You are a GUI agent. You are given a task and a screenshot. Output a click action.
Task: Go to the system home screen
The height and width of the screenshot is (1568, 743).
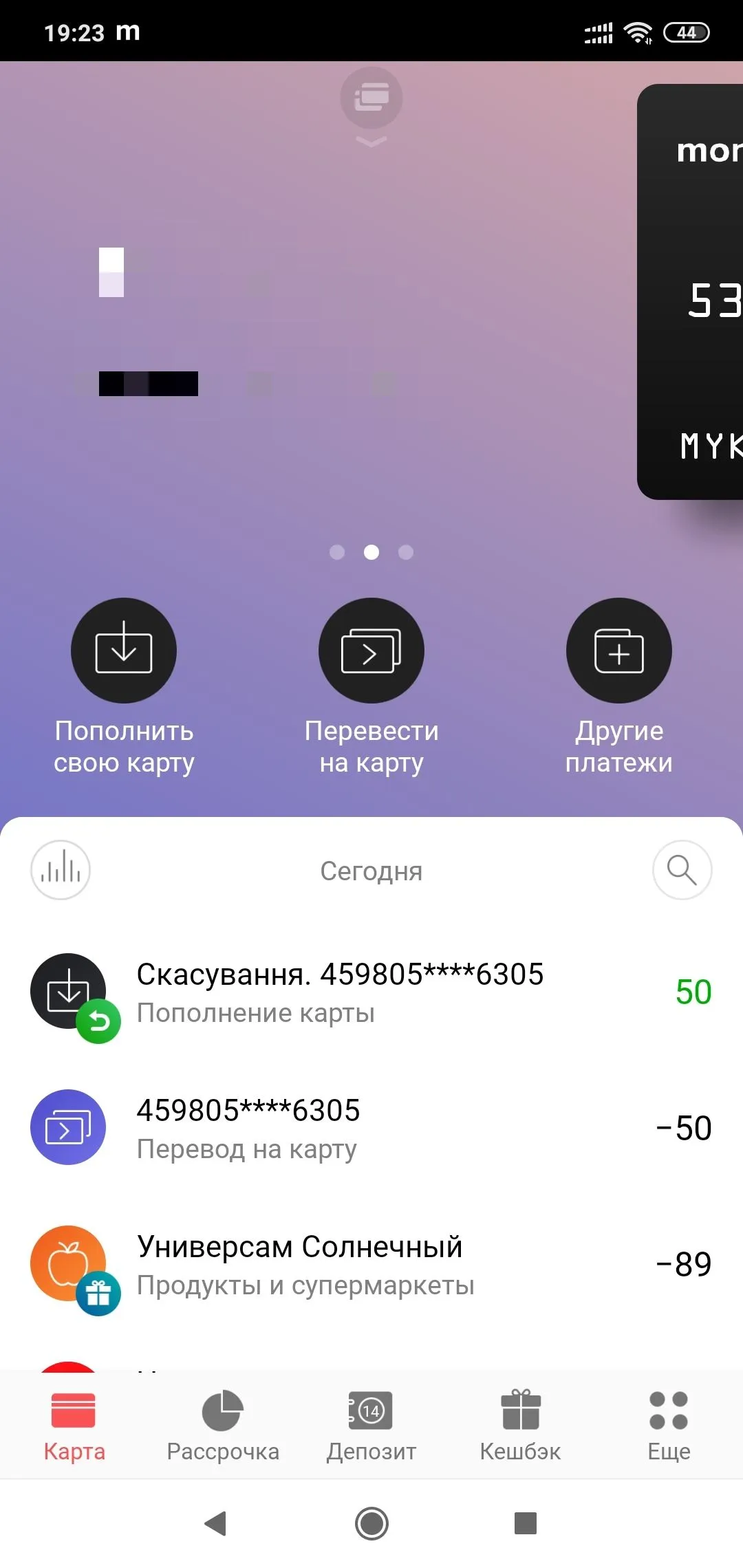(371, 1523)
